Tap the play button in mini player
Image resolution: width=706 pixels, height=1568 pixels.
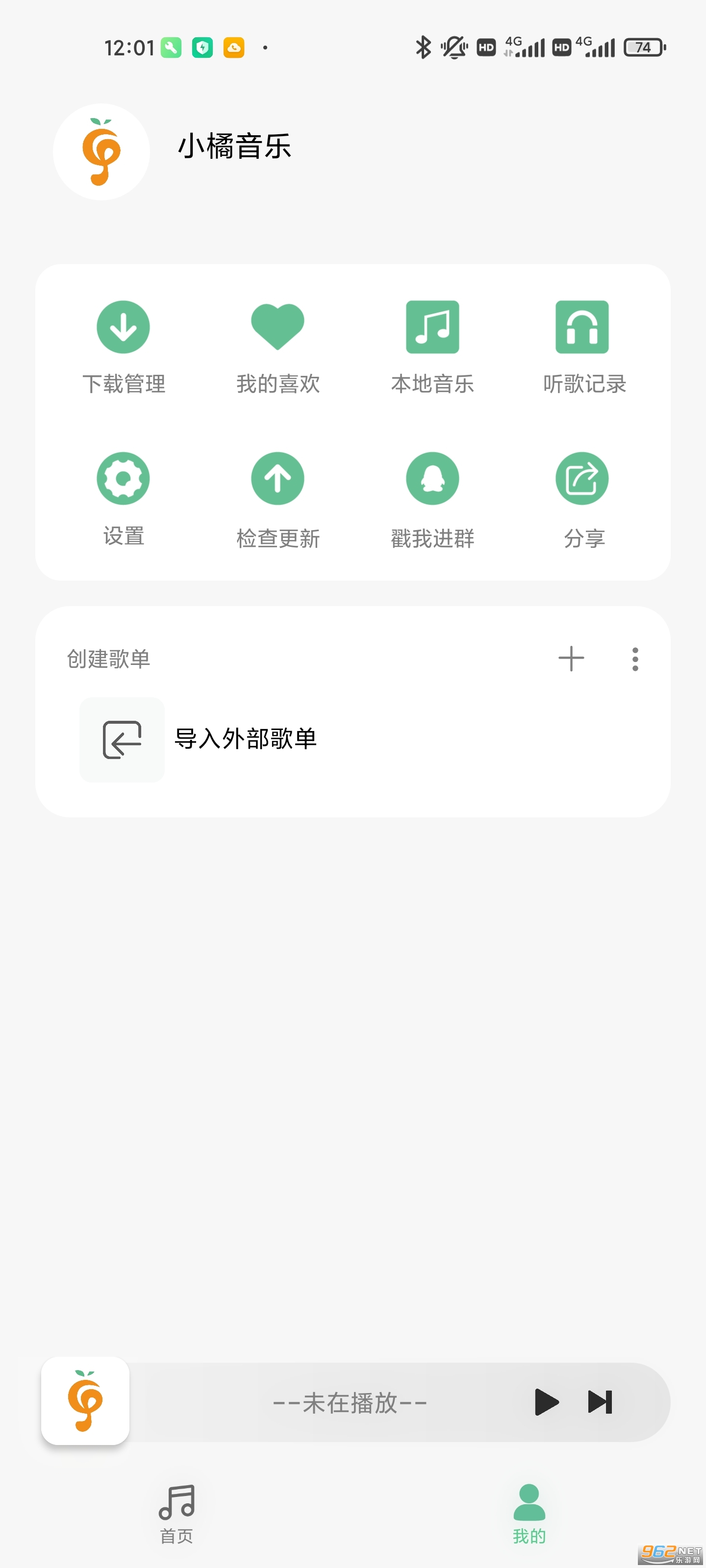click(x=546, y=1402)
